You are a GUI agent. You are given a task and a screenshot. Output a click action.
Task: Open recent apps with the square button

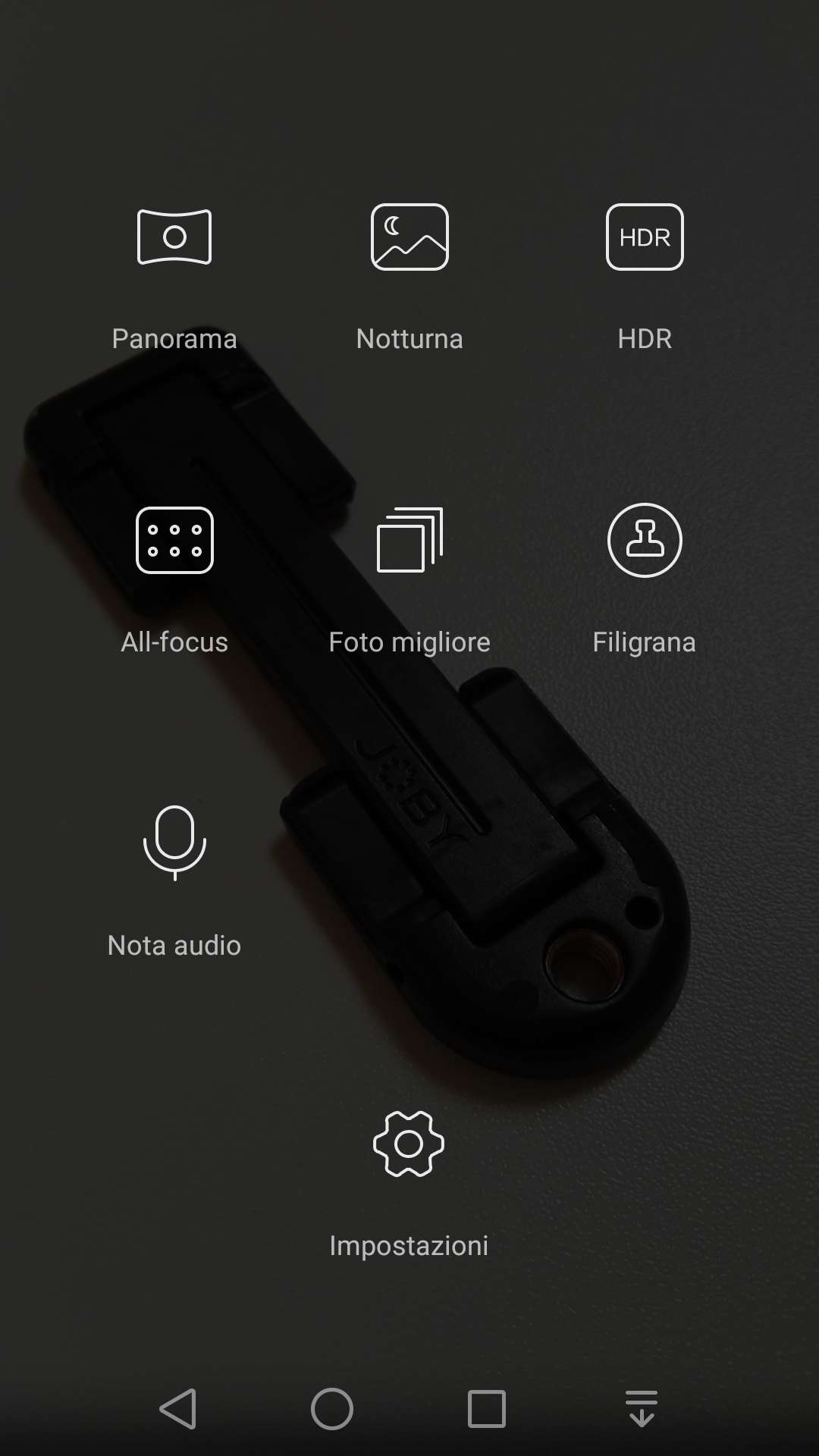point(487,1409)
